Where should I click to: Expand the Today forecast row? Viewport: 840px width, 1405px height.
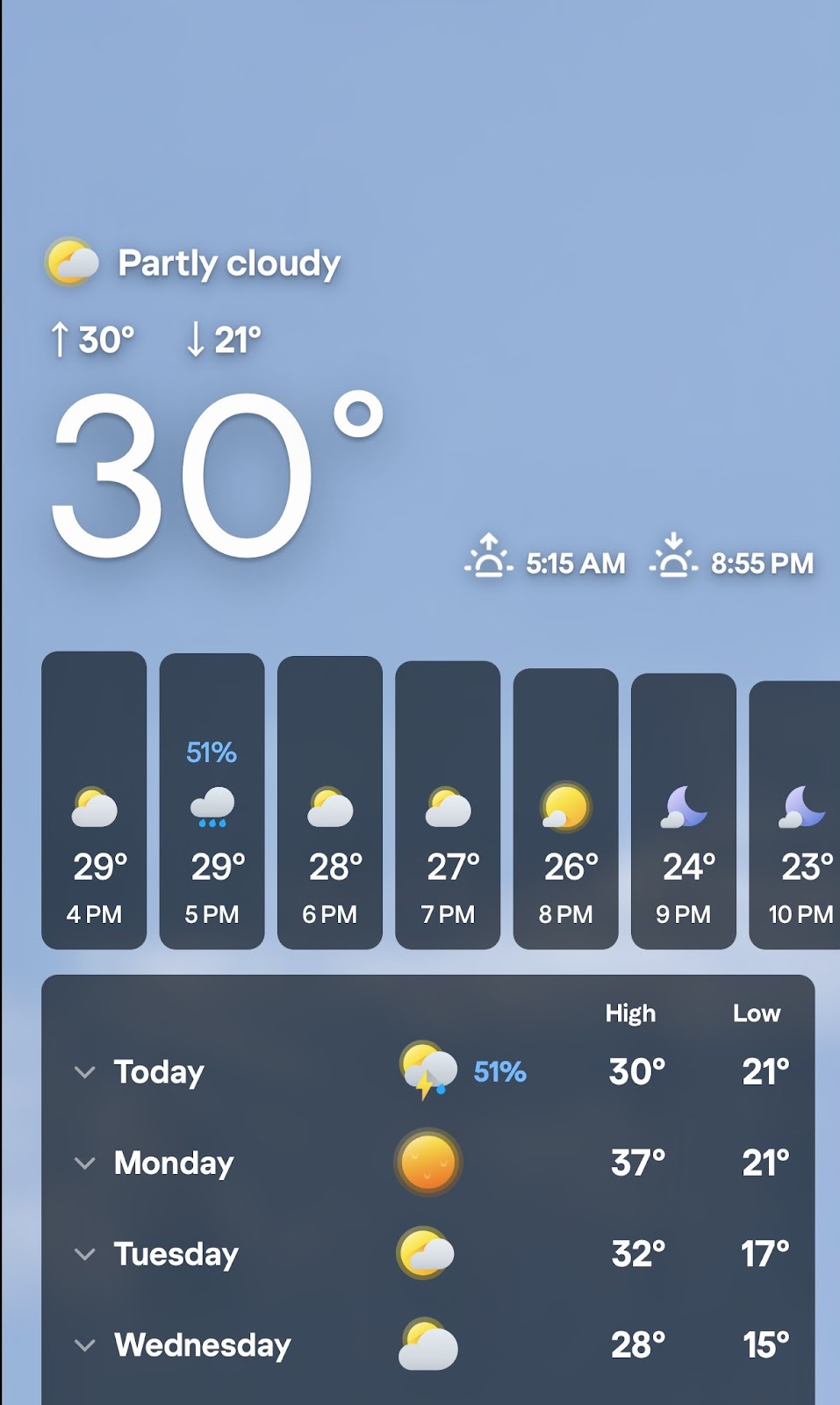(85, 1072)
